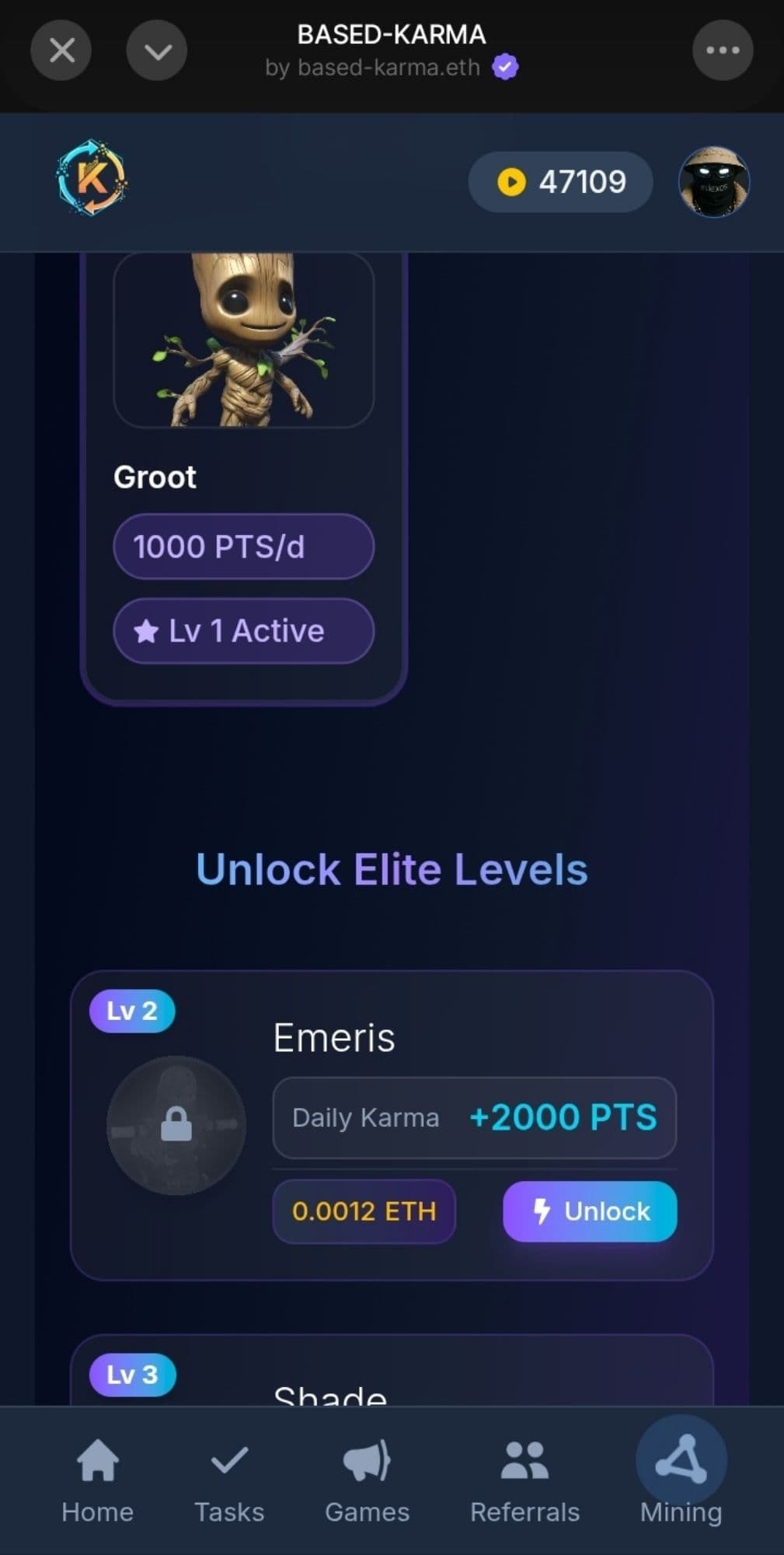Tap the 47109 points balance pill

[560, 182]
